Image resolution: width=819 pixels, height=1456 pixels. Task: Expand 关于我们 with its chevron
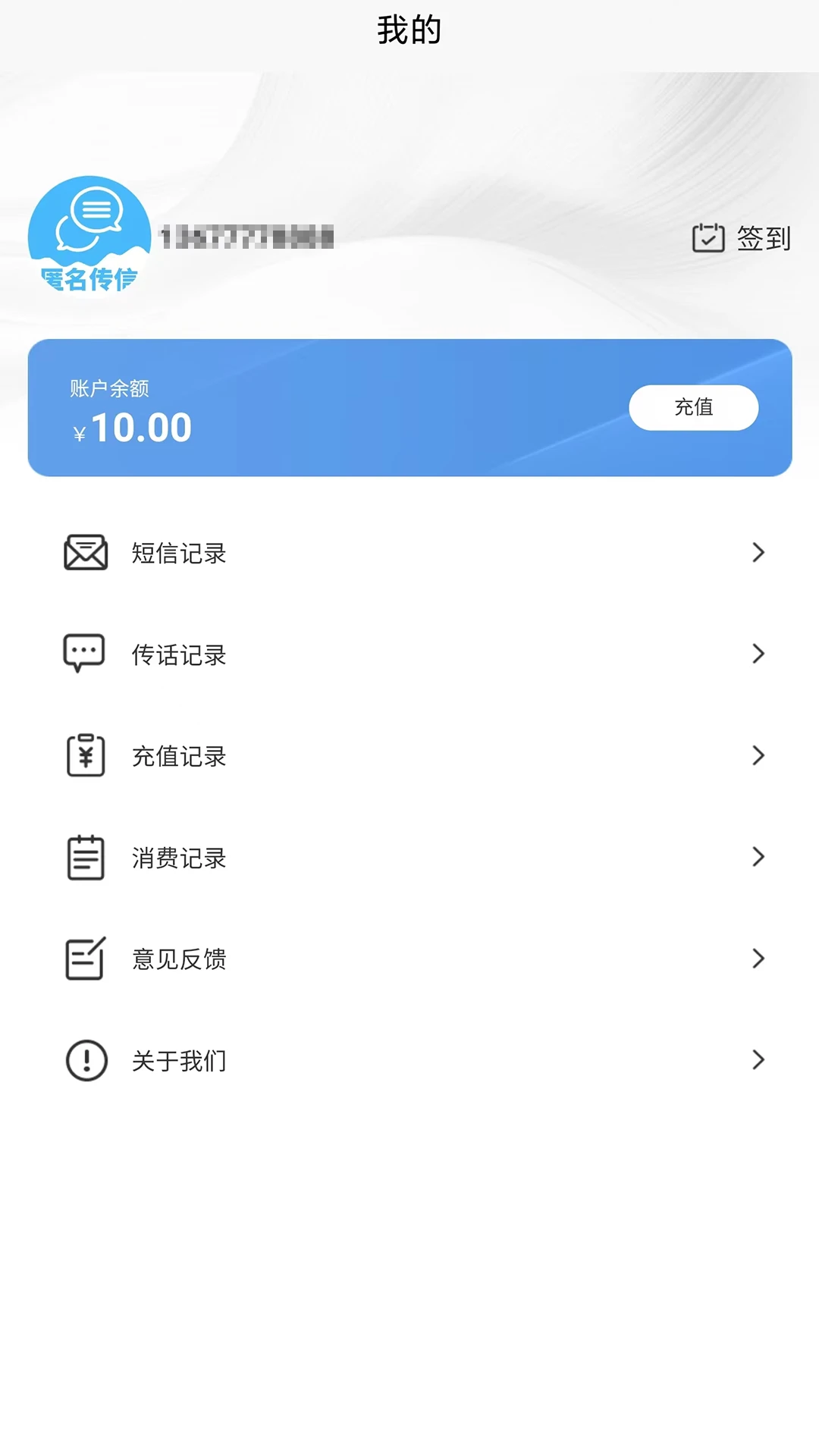pyautogui.click(x=758, y=1060)
